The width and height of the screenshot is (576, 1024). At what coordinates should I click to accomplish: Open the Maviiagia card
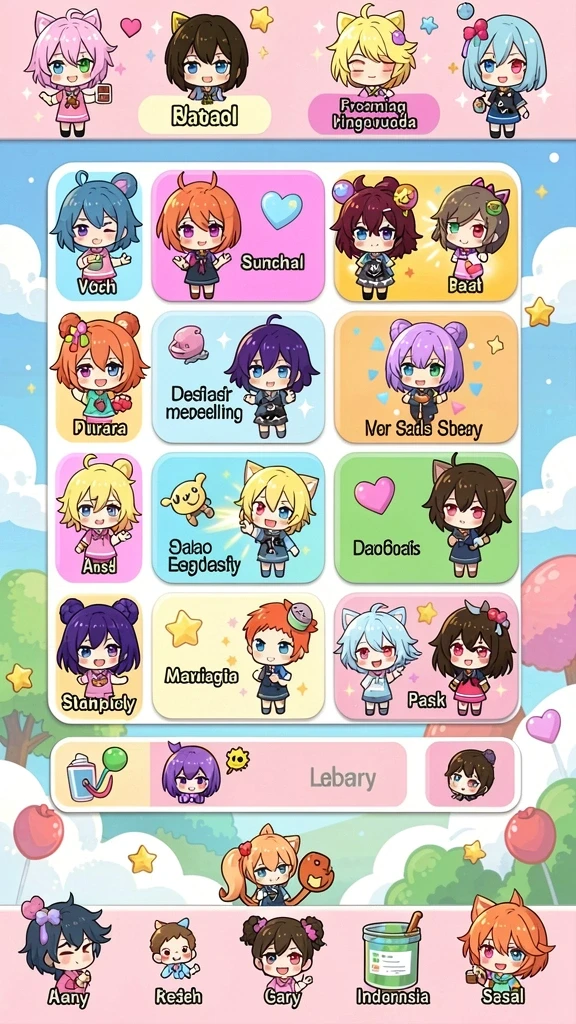tap(238, 656)
